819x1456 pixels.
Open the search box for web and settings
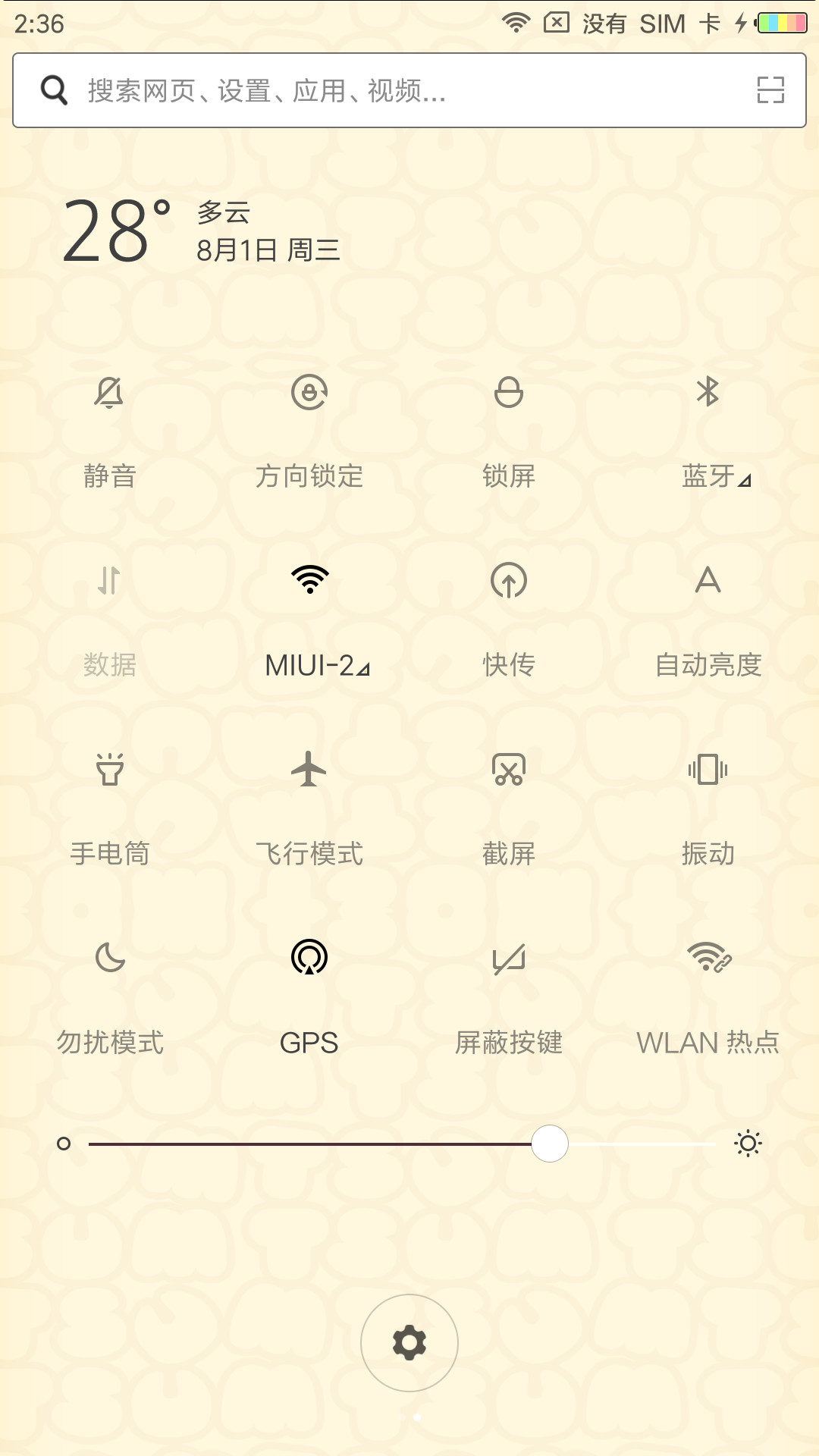tap(409, 90)
